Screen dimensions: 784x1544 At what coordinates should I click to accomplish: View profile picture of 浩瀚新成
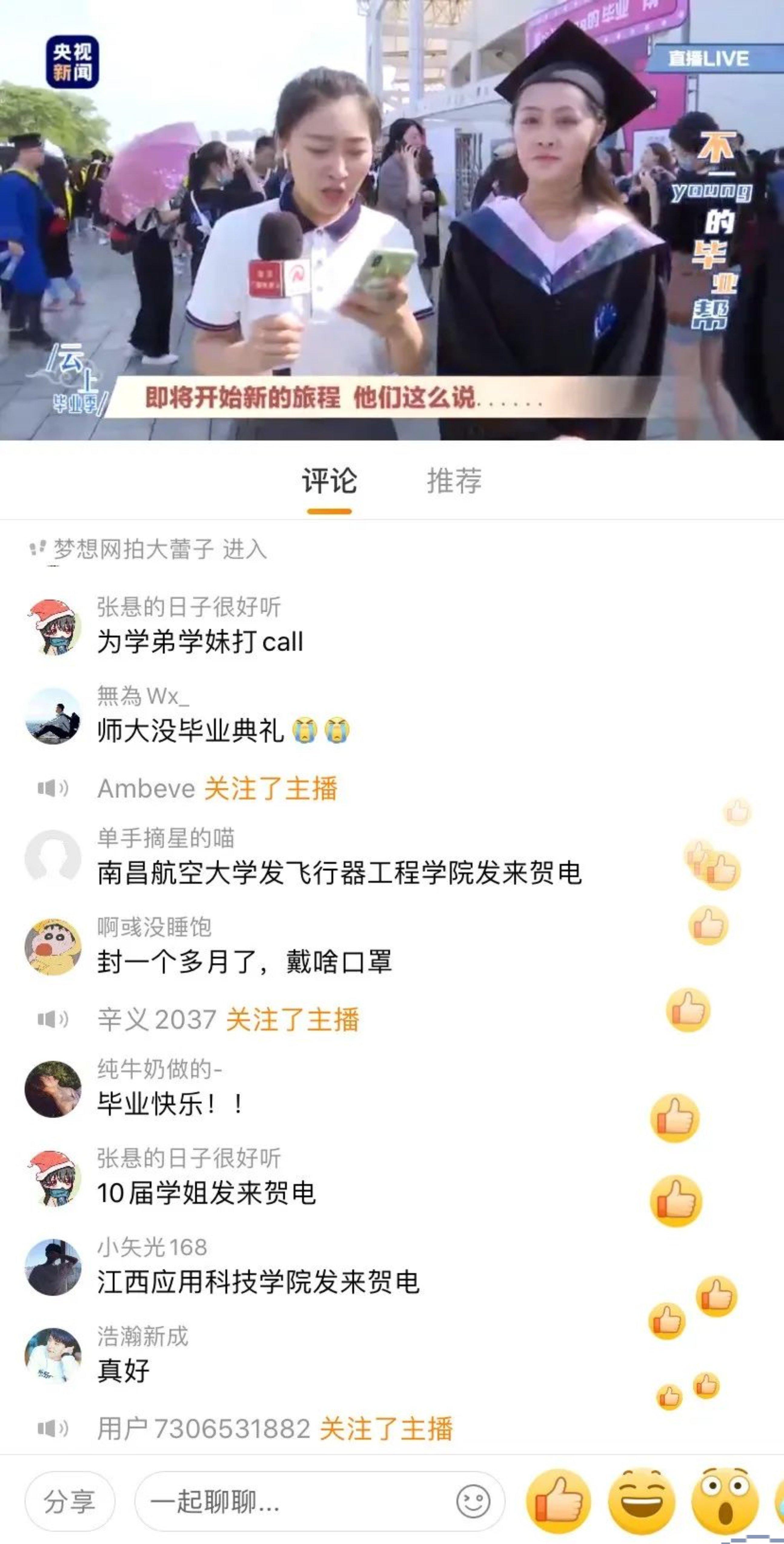(53, 1356)
